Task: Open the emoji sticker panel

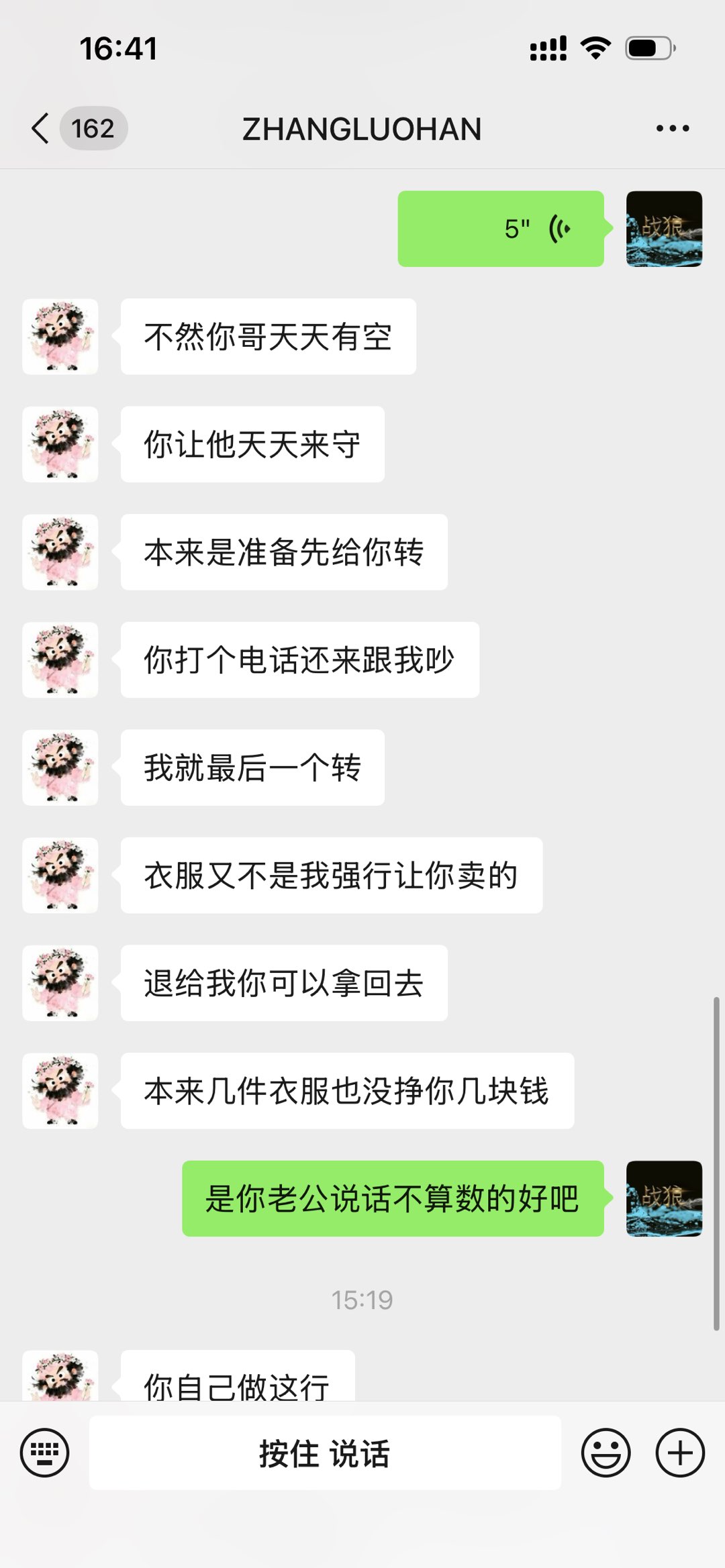Action: pyautogui.click(x=606, y=1453)
